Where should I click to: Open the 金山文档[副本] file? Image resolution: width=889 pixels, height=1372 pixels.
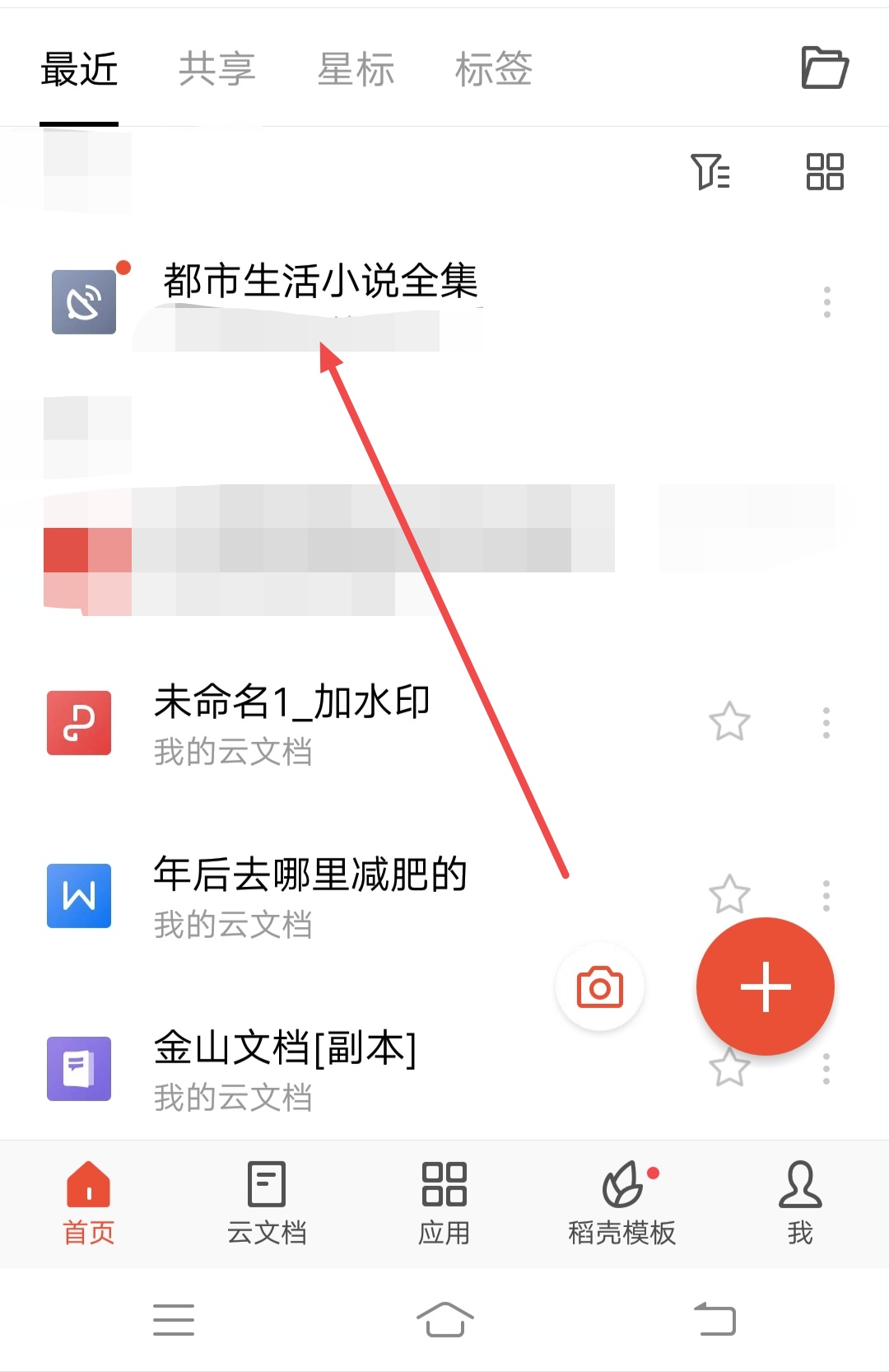[285, 1050]
